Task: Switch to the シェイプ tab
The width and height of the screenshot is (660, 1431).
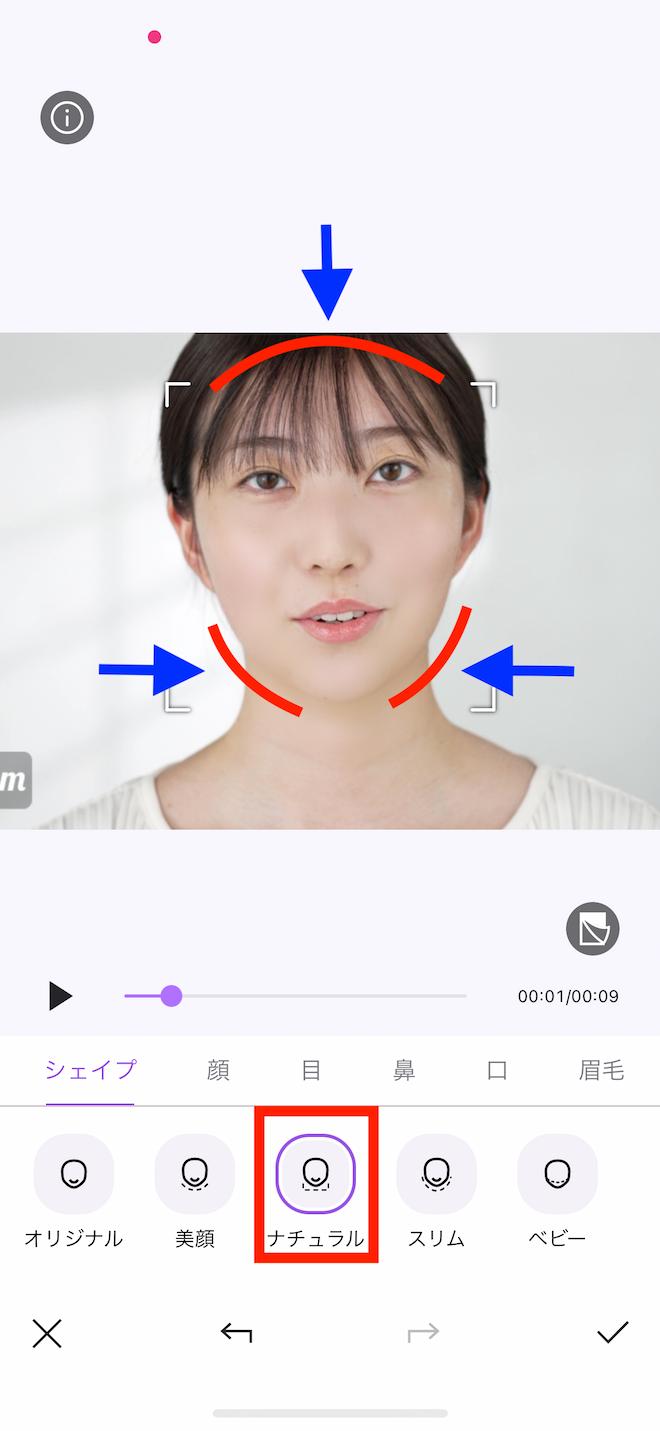Action: 90,1070
